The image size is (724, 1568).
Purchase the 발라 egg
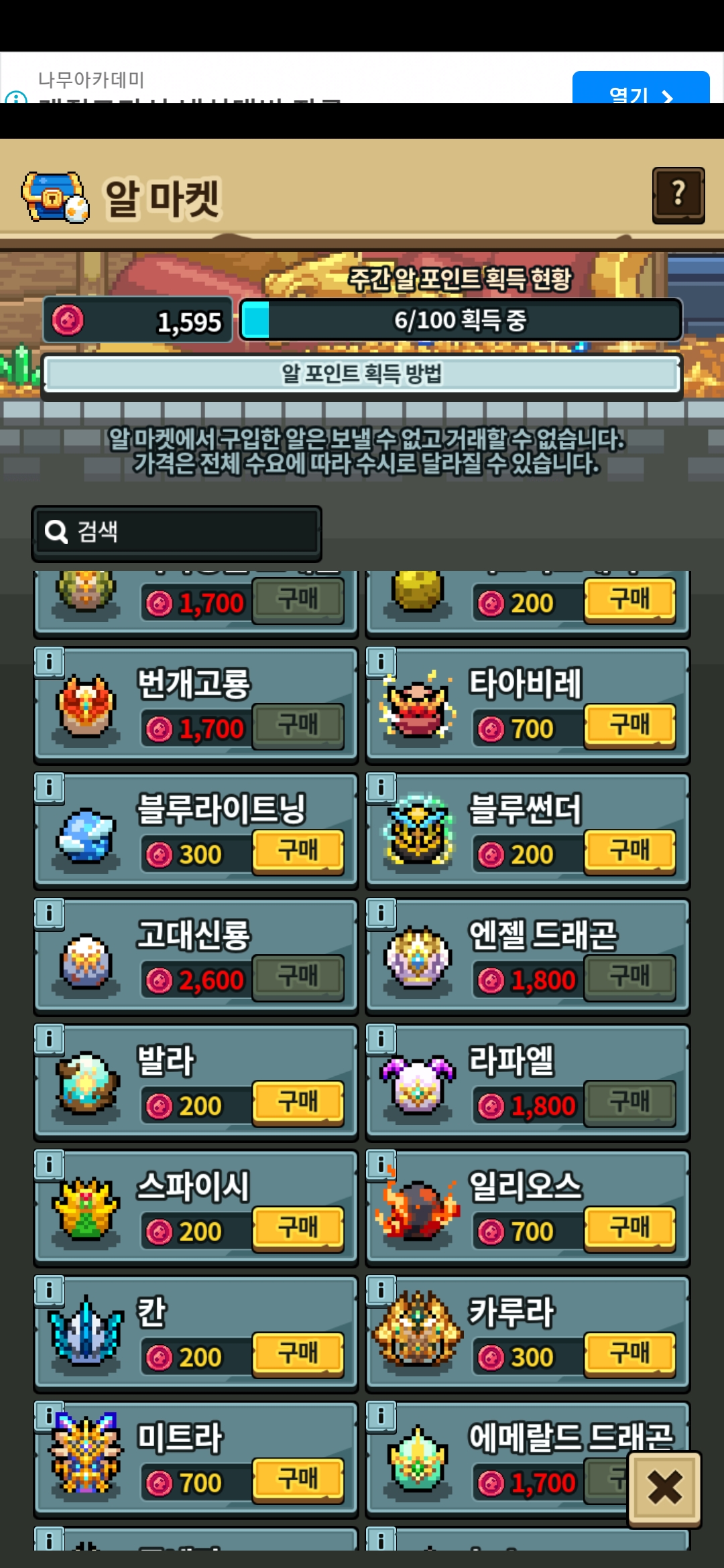tap(298, 1103)
